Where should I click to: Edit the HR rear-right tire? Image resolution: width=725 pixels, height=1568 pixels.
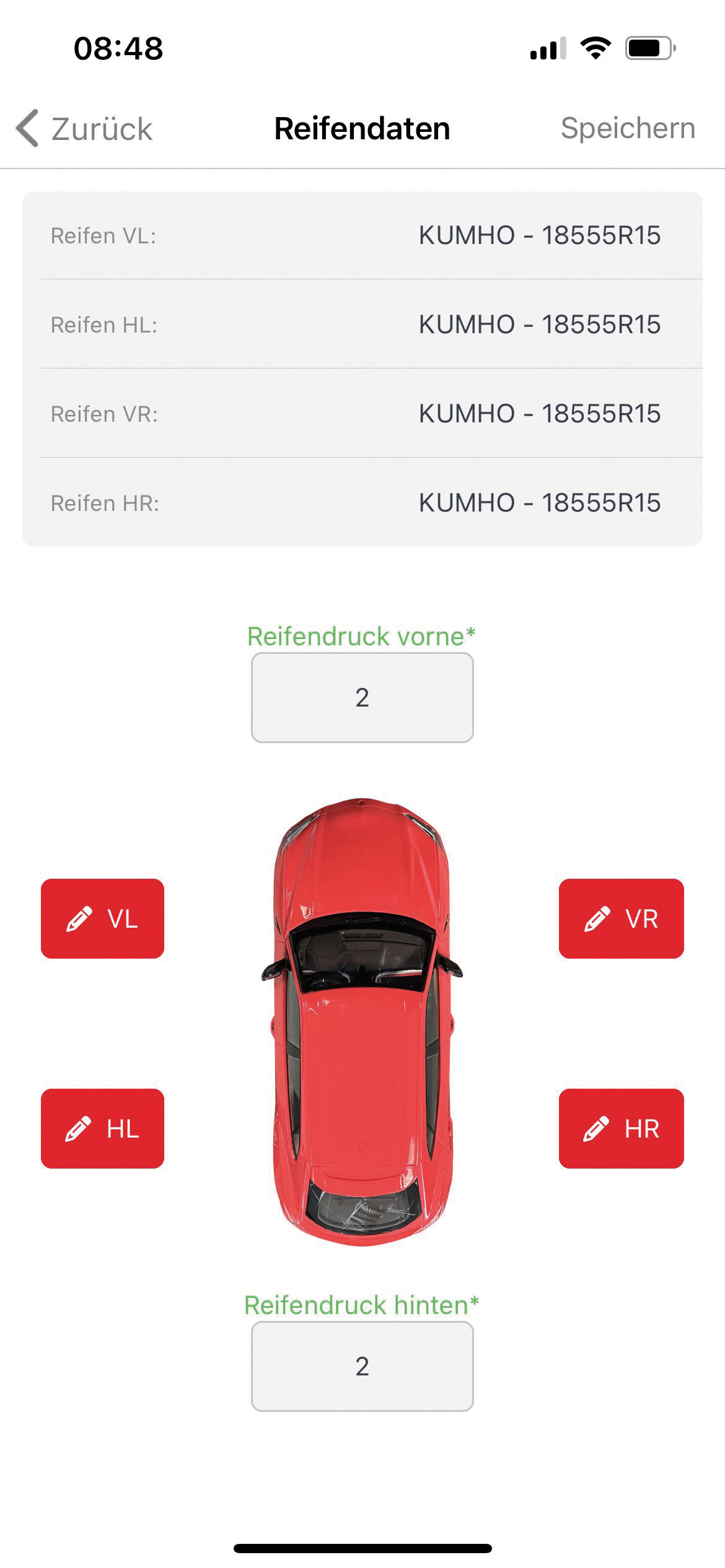[621, 1128]
